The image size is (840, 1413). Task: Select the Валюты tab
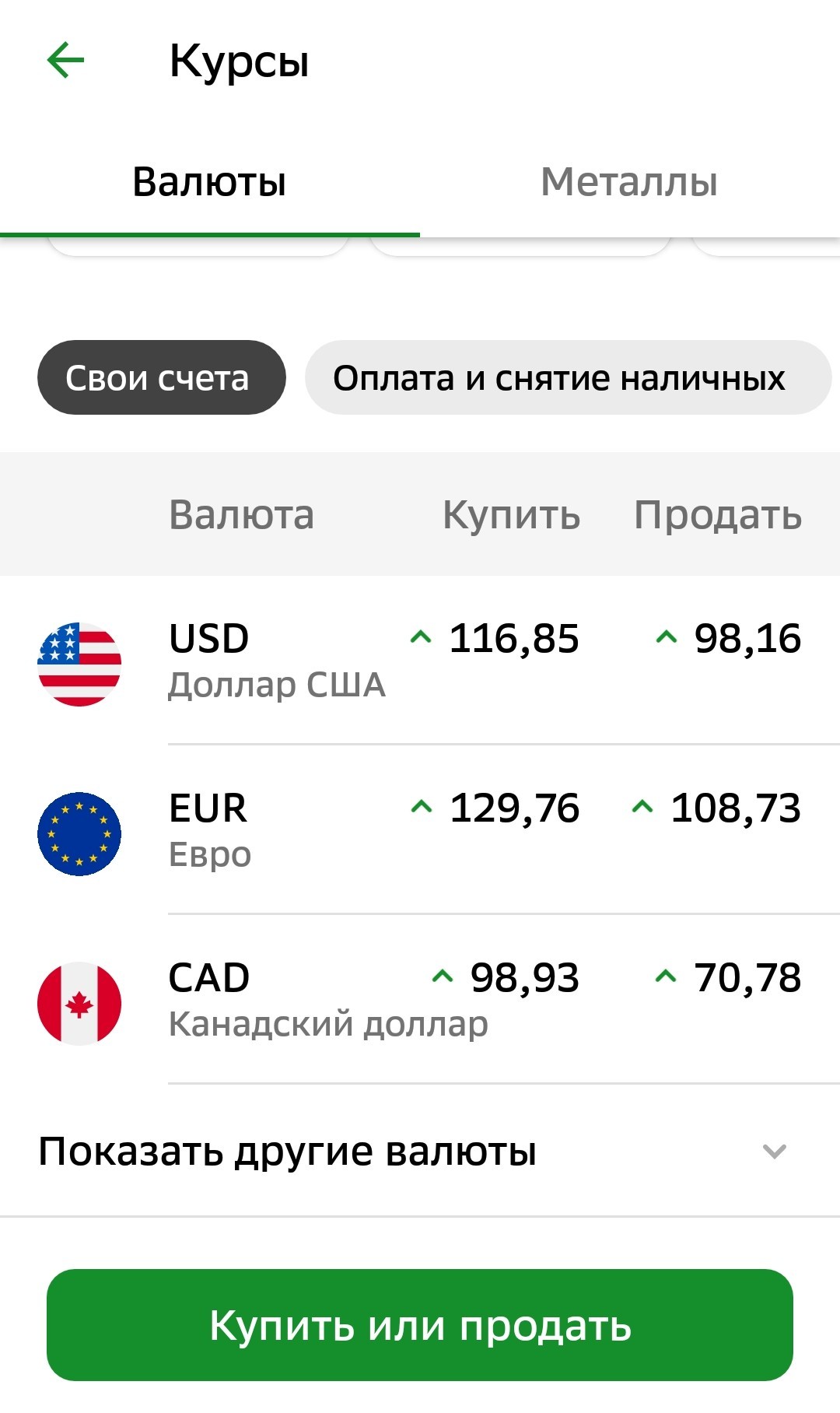point(209,182)
